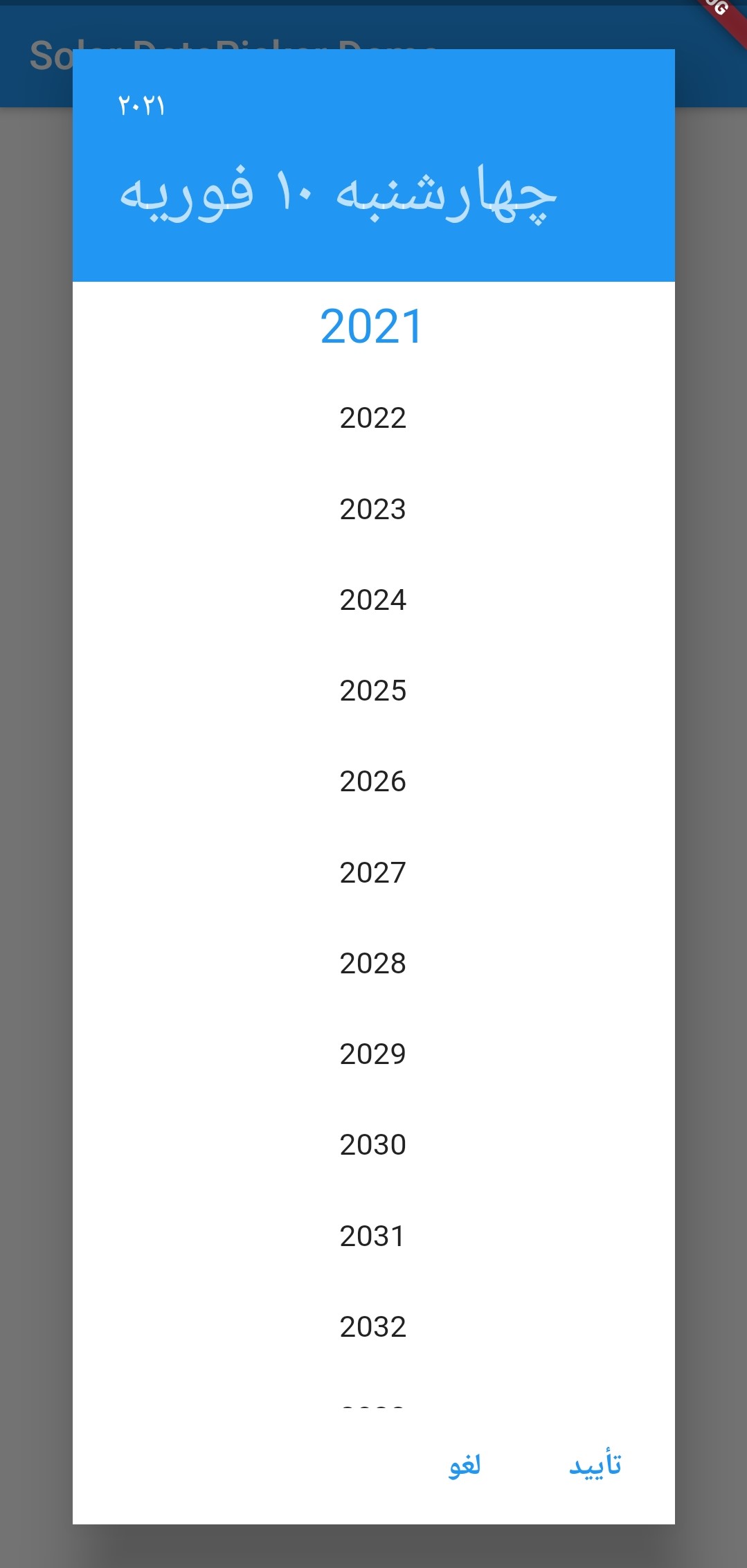747x1568 pixels.
Task: Pick the year 2024
Action: pos(372,600)
